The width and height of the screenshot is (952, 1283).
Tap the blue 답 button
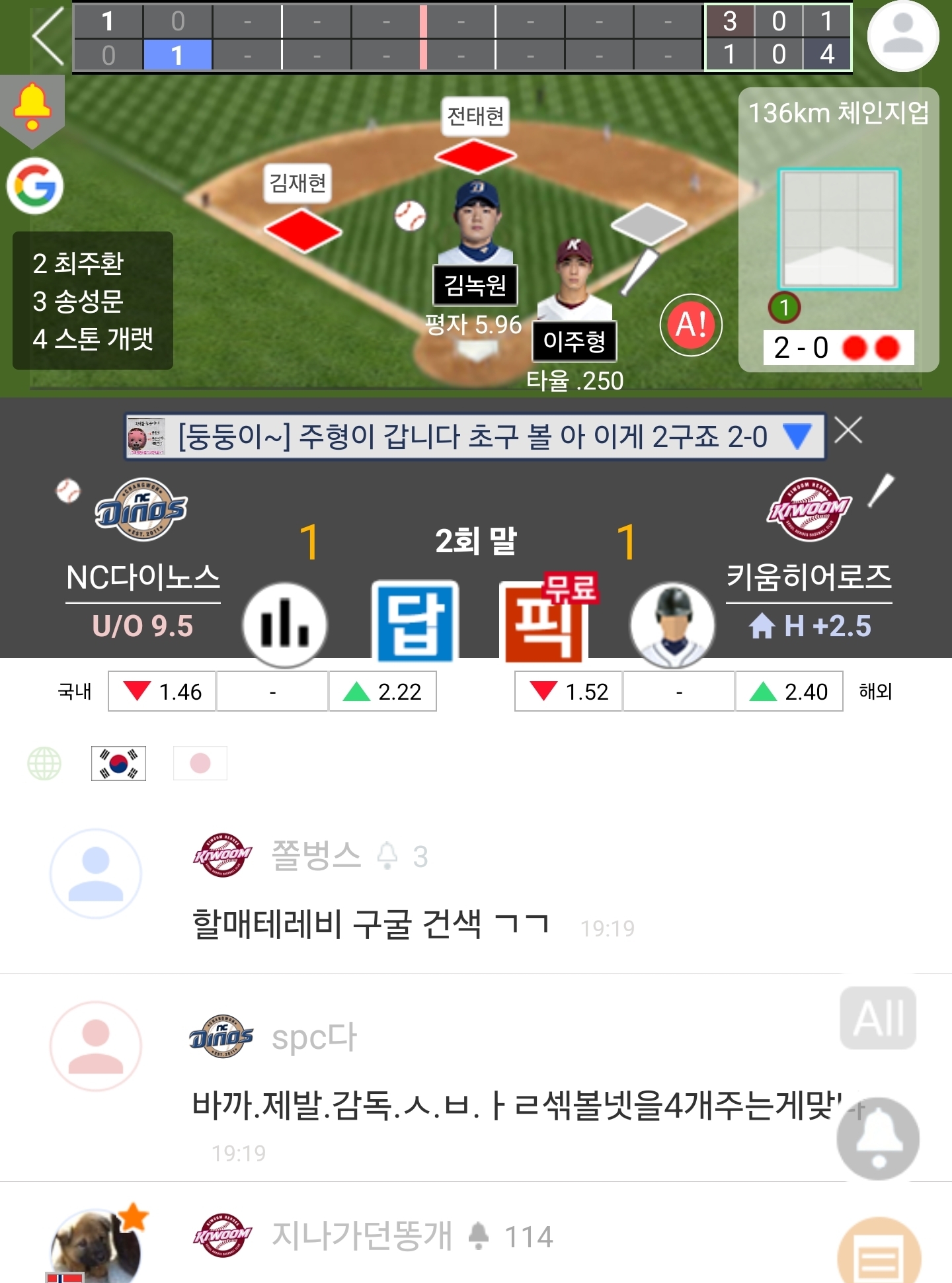point(415,622)
